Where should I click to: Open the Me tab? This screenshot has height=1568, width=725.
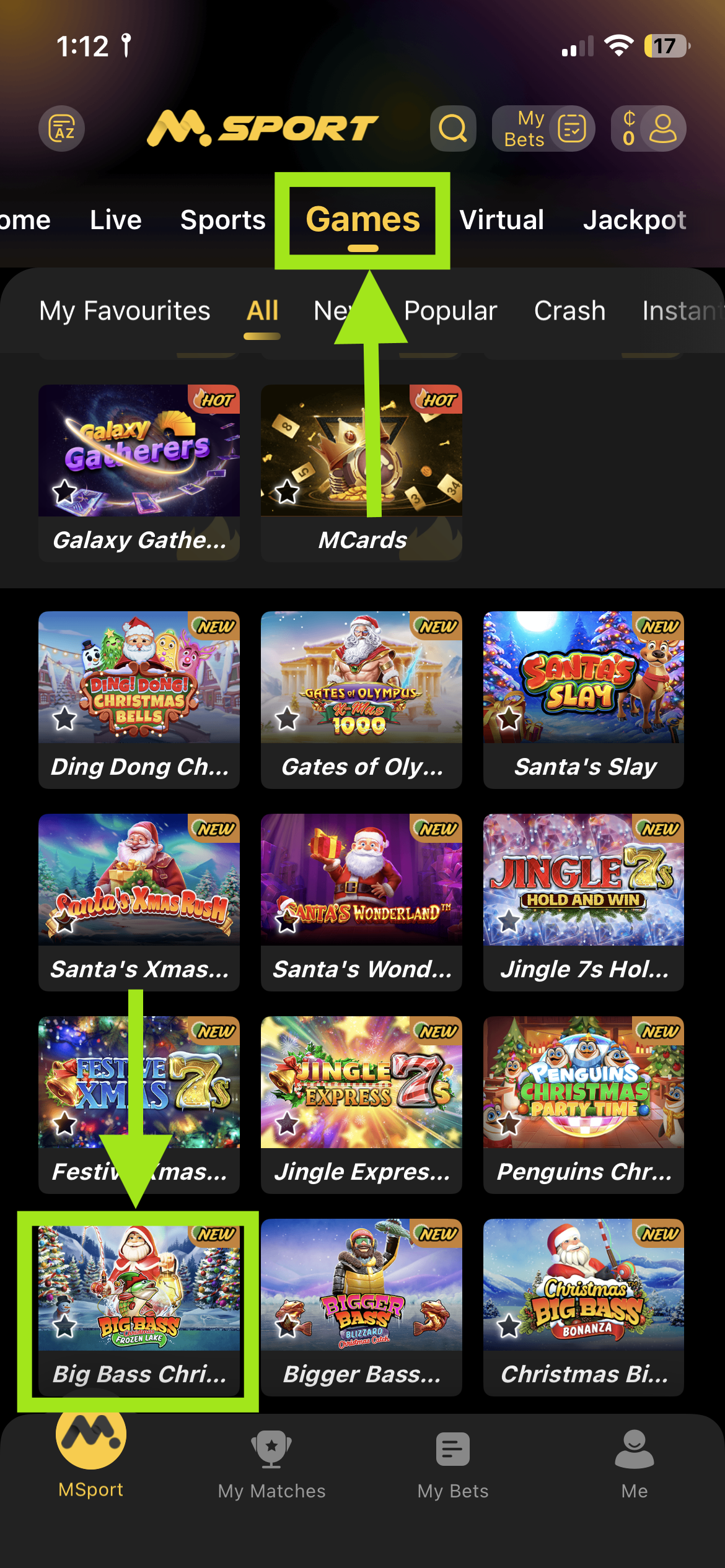[x=634, y=1465]
